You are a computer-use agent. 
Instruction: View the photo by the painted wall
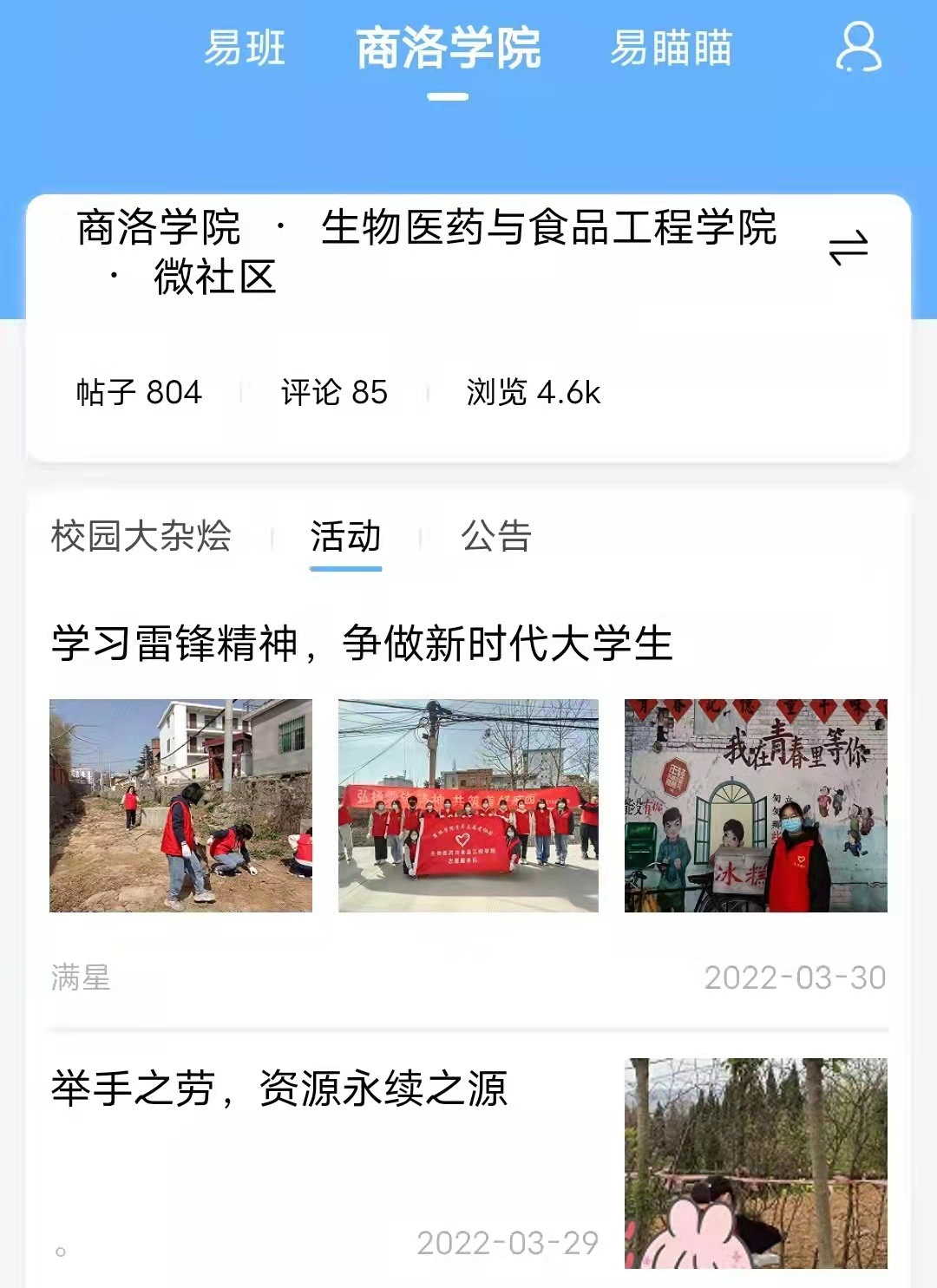coord(756,805)
